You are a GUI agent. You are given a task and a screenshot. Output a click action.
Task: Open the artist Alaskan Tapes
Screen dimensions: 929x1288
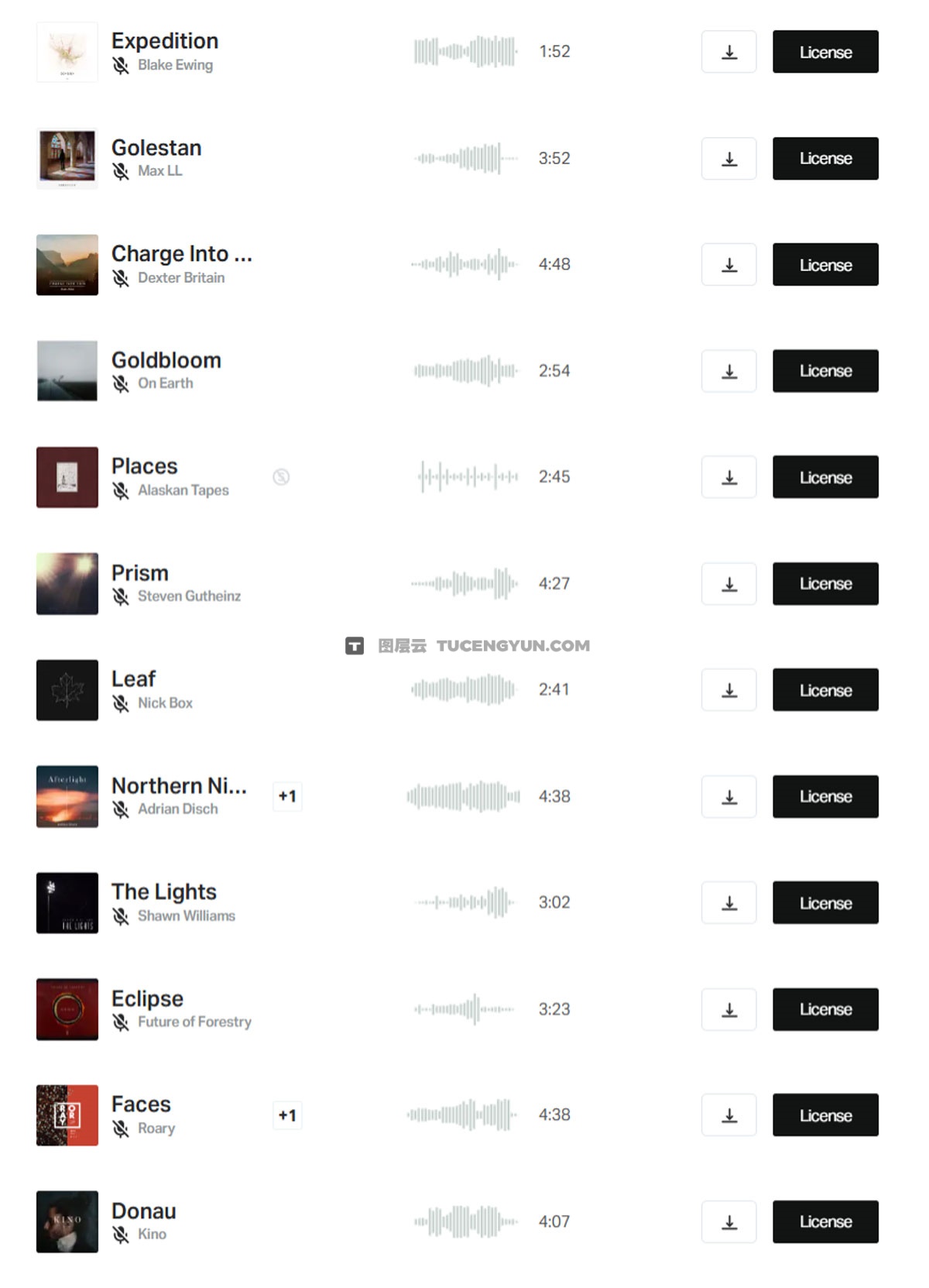coord(183,490)
